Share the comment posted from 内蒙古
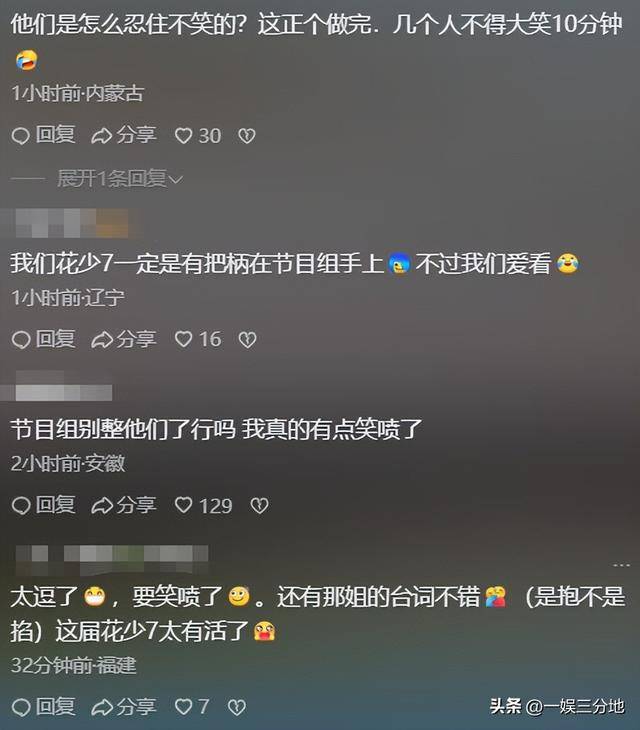640x730 pixels. 123,135
